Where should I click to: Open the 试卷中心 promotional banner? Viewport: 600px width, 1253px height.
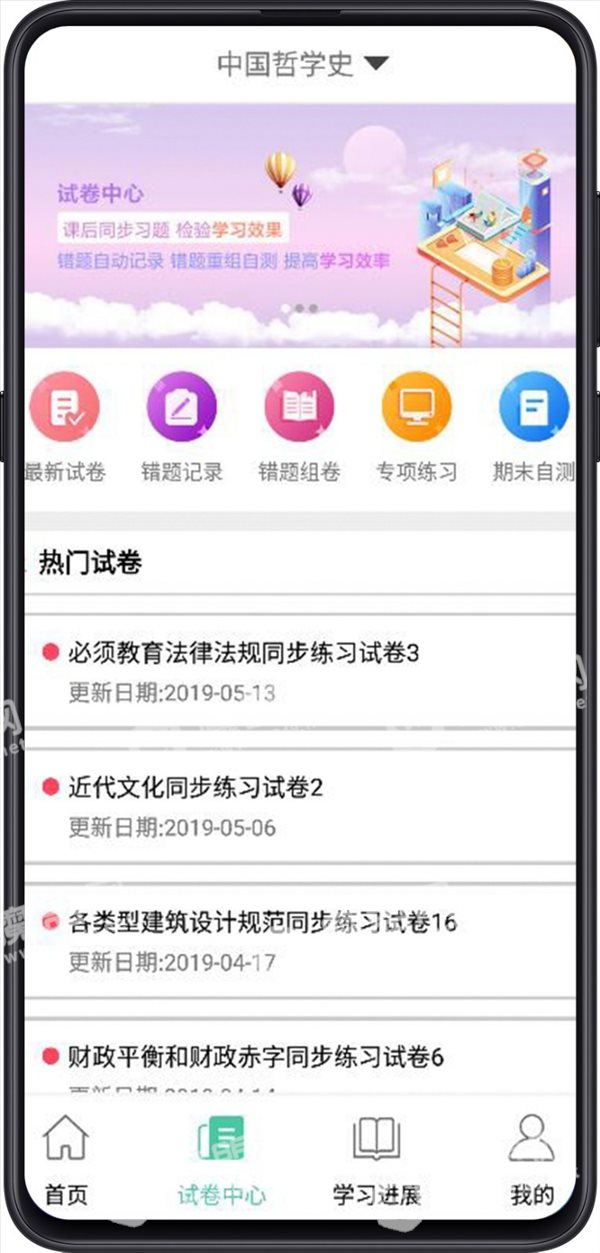pos(300,225)
